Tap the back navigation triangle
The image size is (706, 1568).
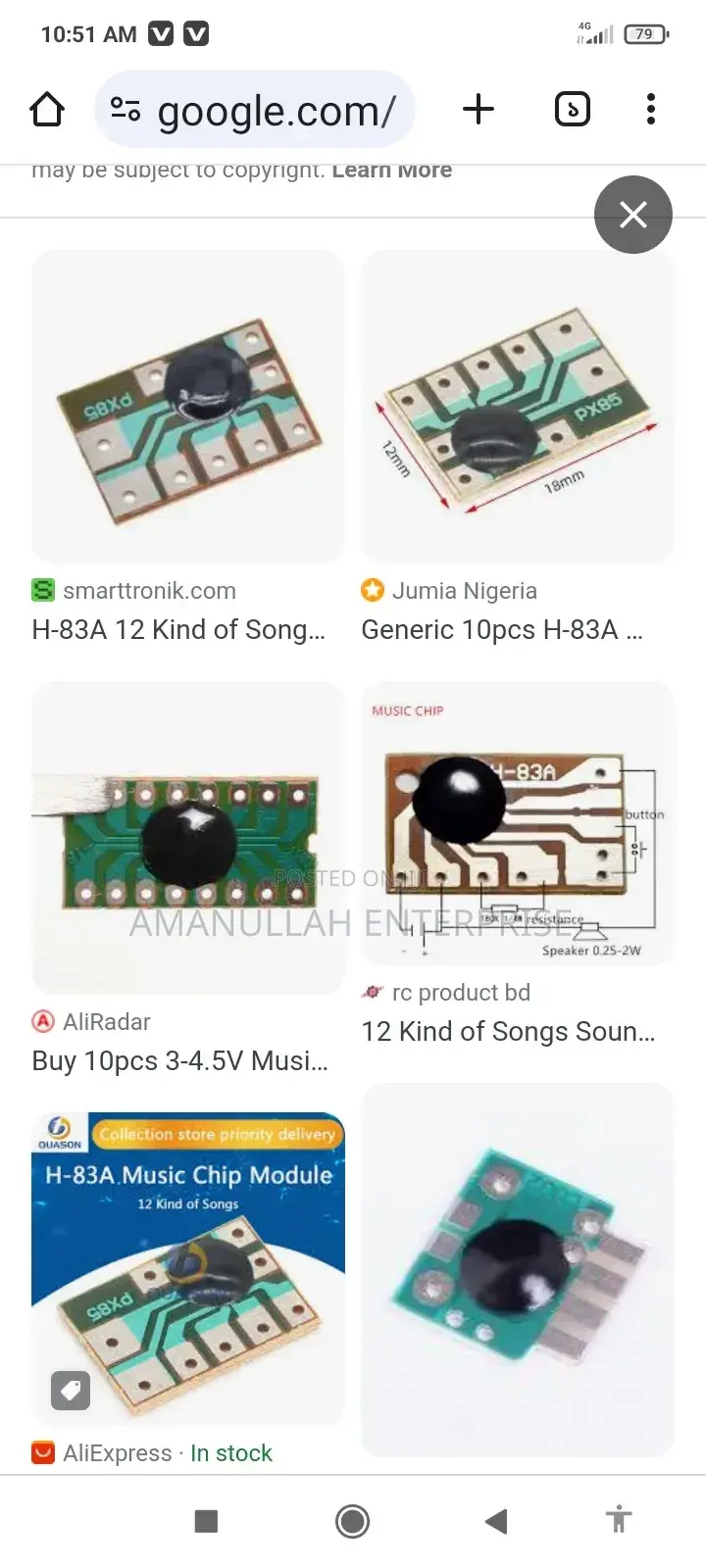(x=495, y=1520)
